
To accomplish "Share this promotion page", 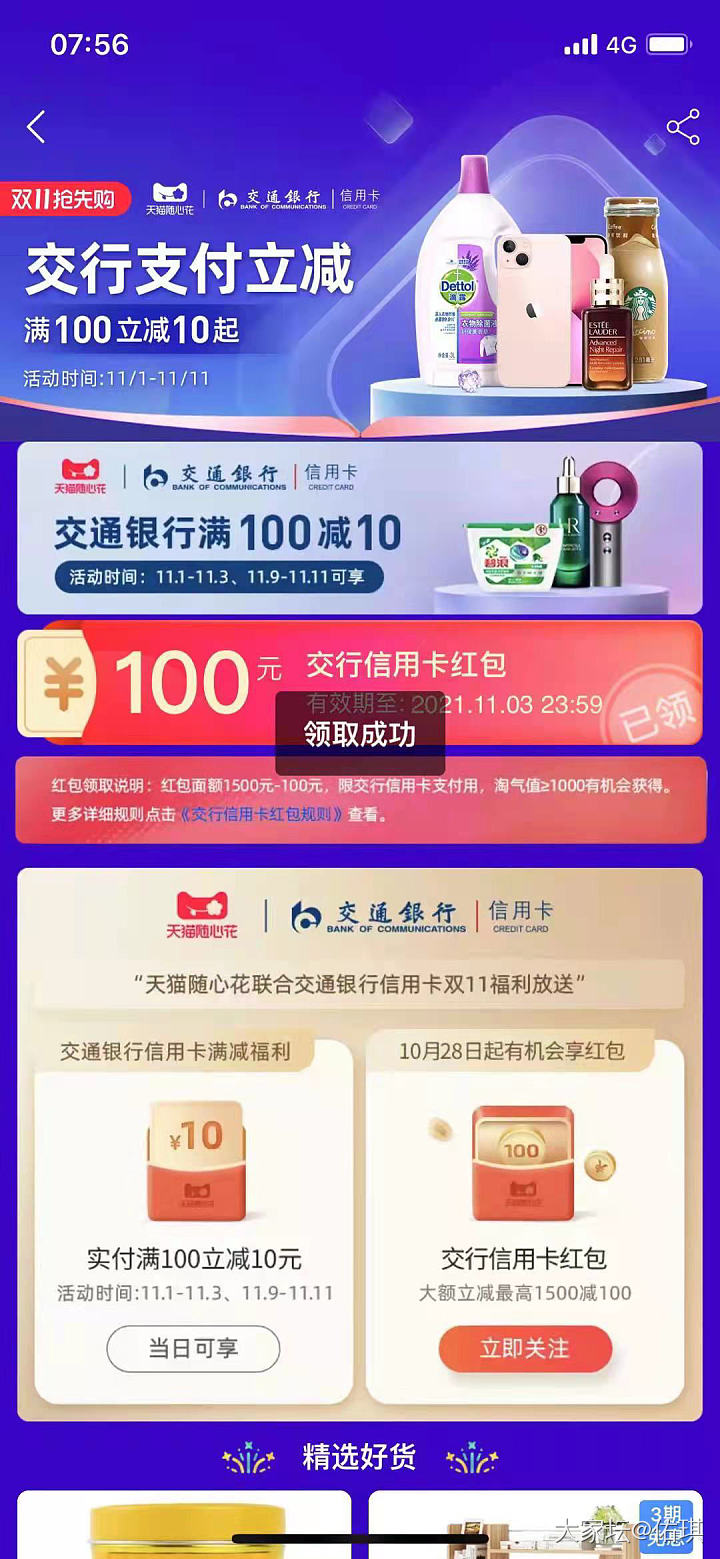I will (683, 128).
